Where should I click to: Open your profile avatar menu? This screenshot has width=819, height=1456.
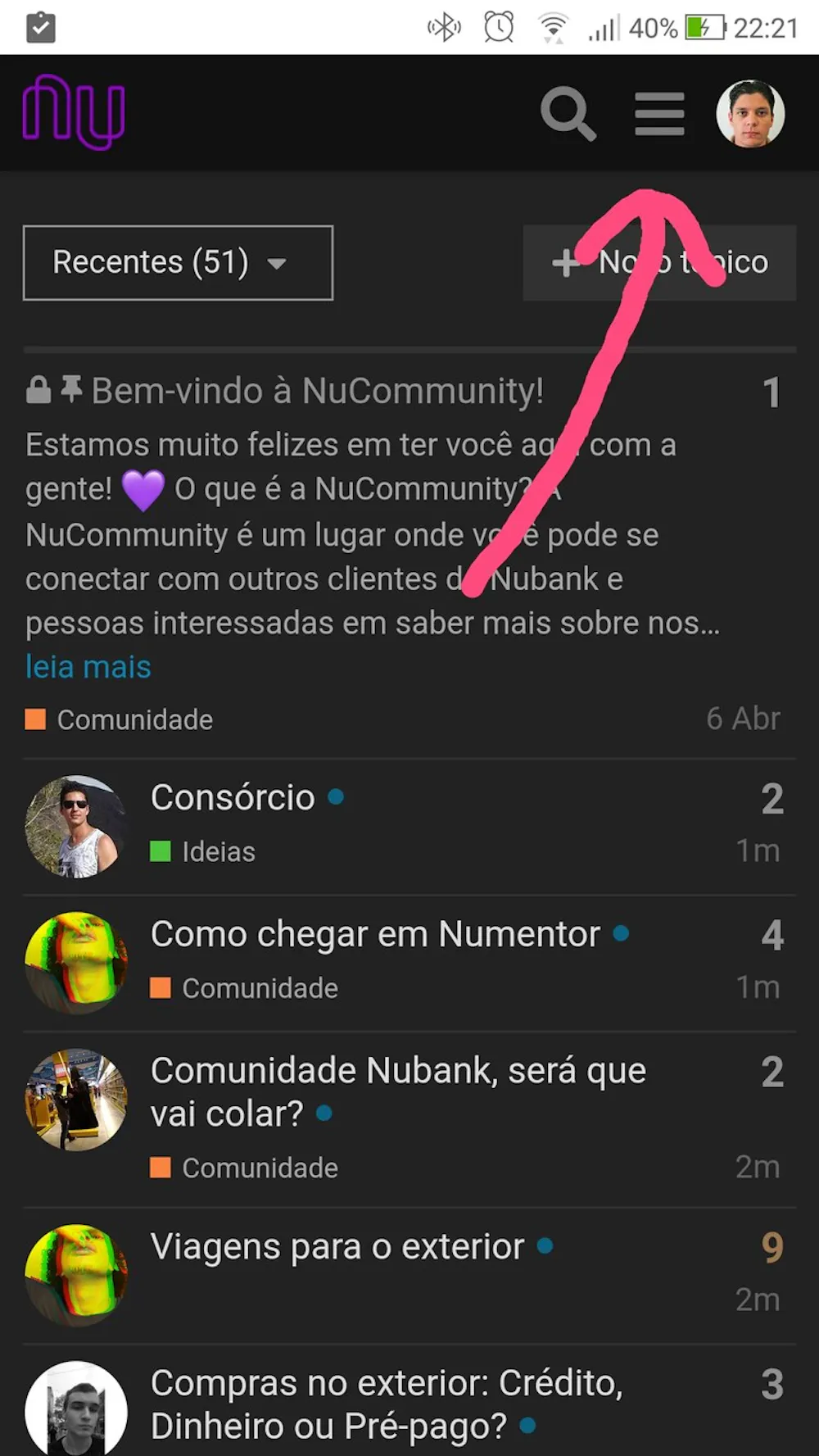pyautogui.click(x=750, y=114)
